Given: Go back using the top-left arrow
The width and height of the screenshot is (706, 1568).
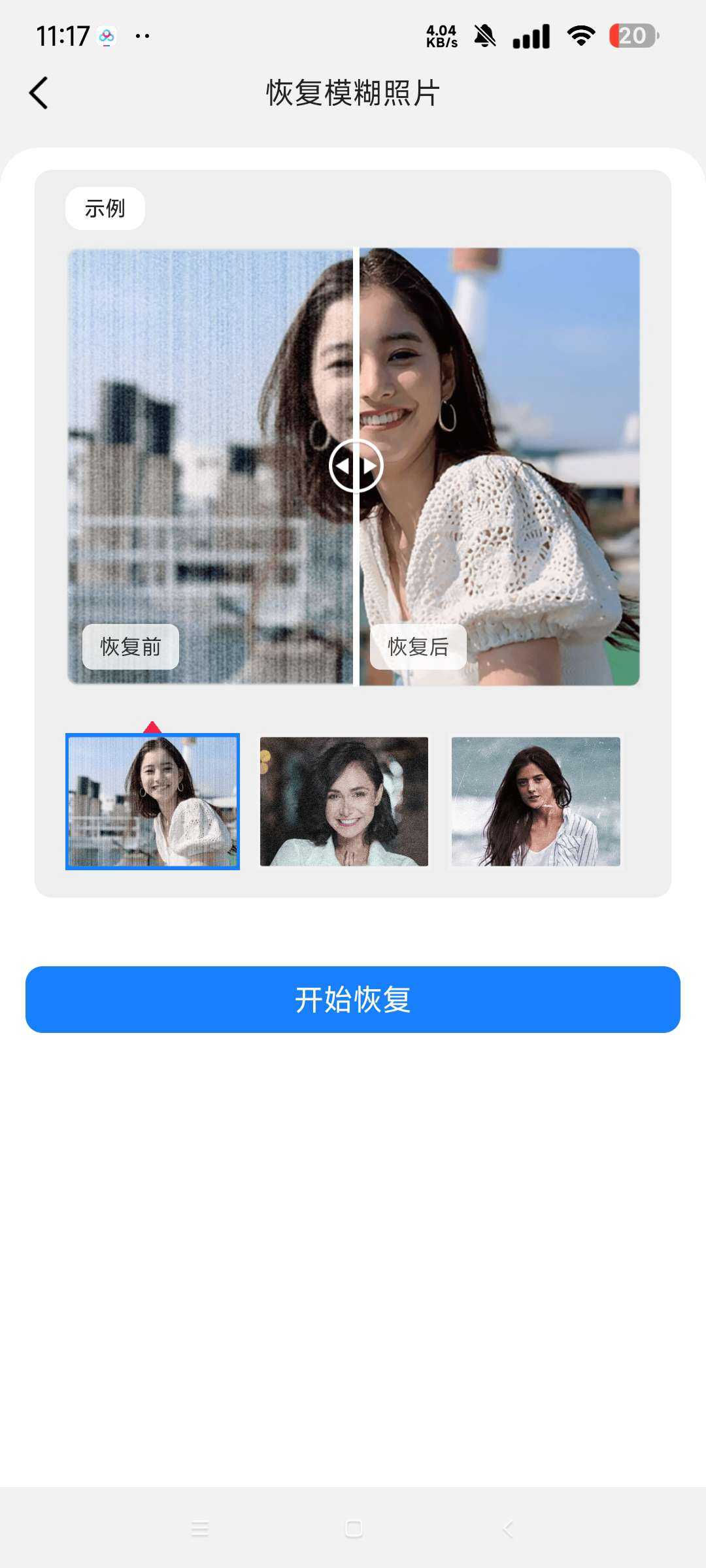Looking at the screenshot, I should (x=39, y=93).
